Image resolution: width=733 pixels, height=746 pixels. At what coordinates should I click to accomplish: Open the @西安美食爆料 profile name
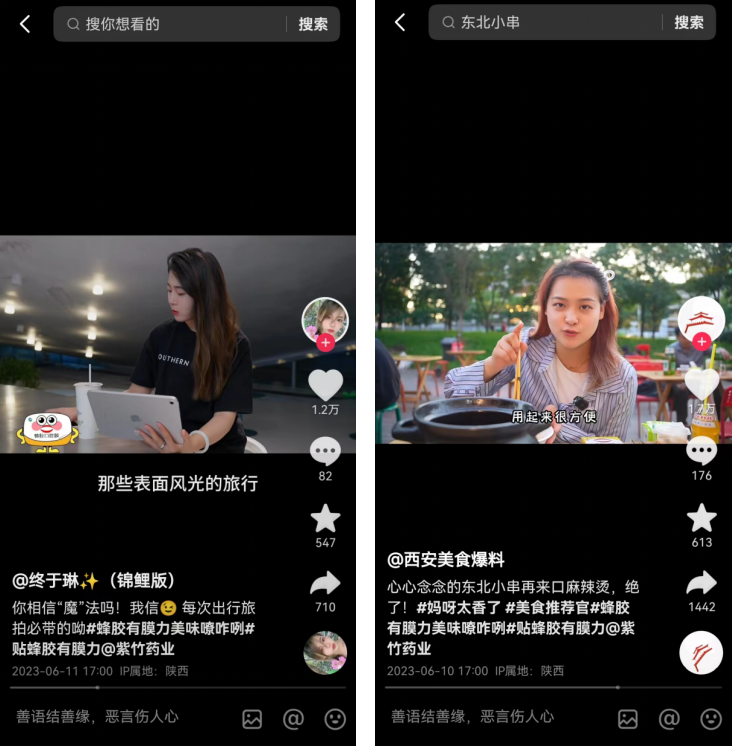tap(446, 559)
